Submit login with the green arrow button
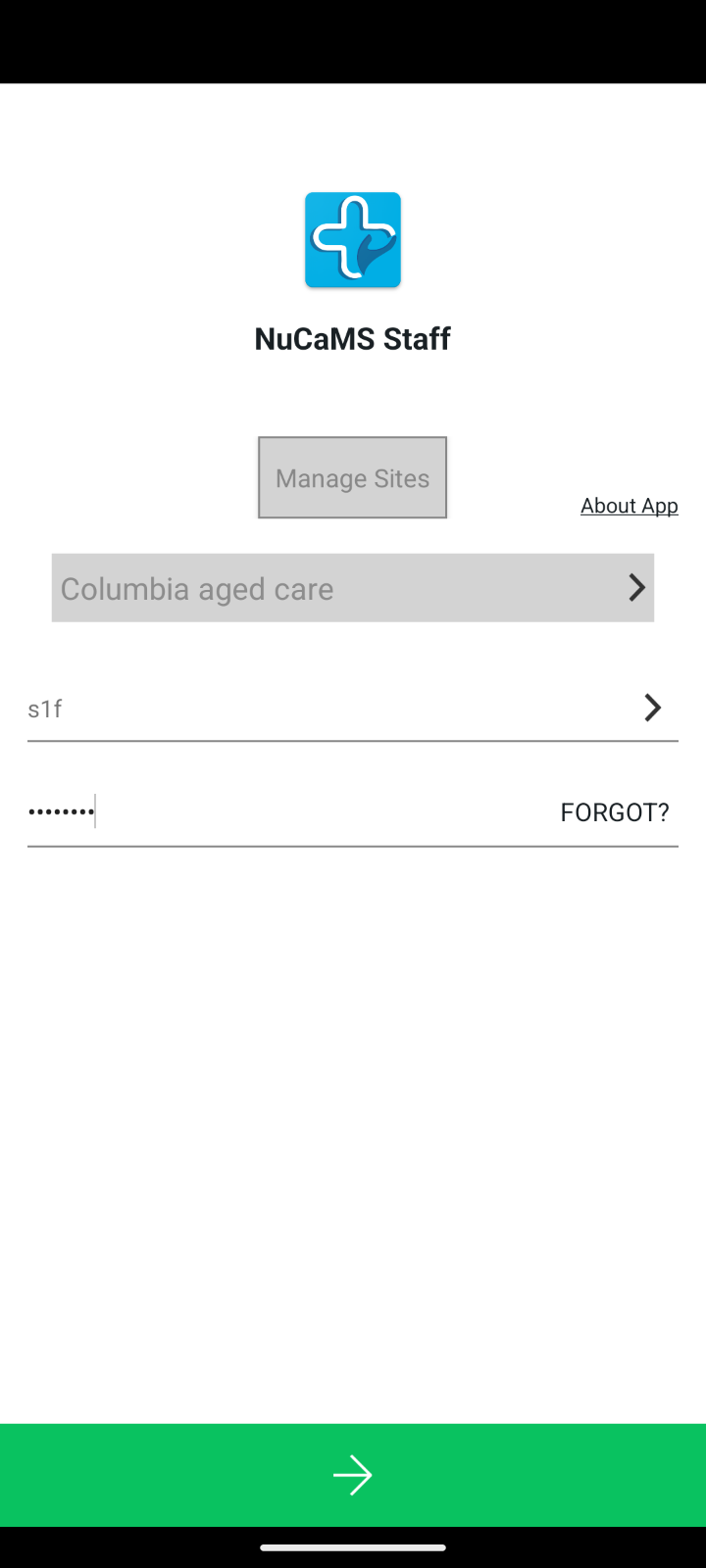 (x=353, y=1475)
